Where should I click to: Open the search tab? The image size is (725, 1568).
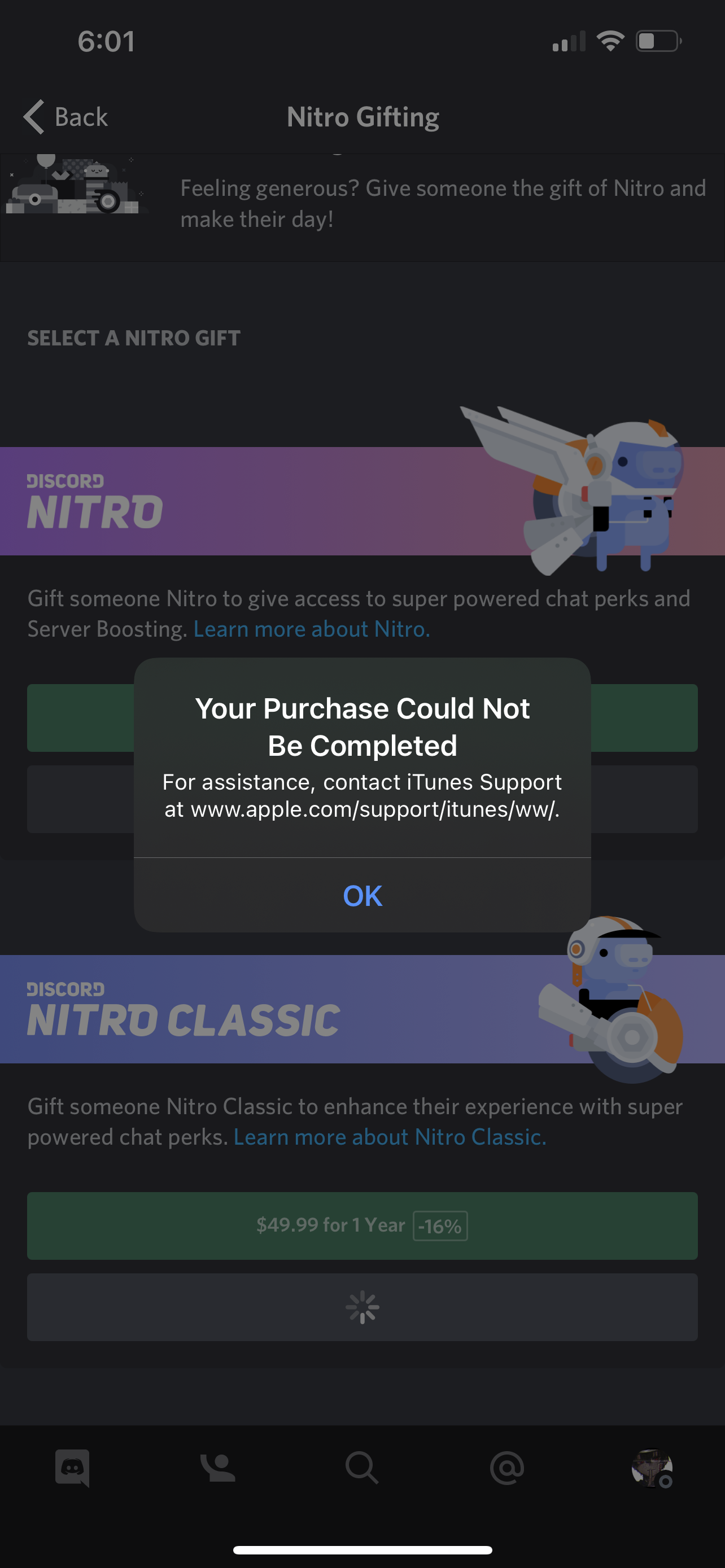click(x=362, y=1468)
